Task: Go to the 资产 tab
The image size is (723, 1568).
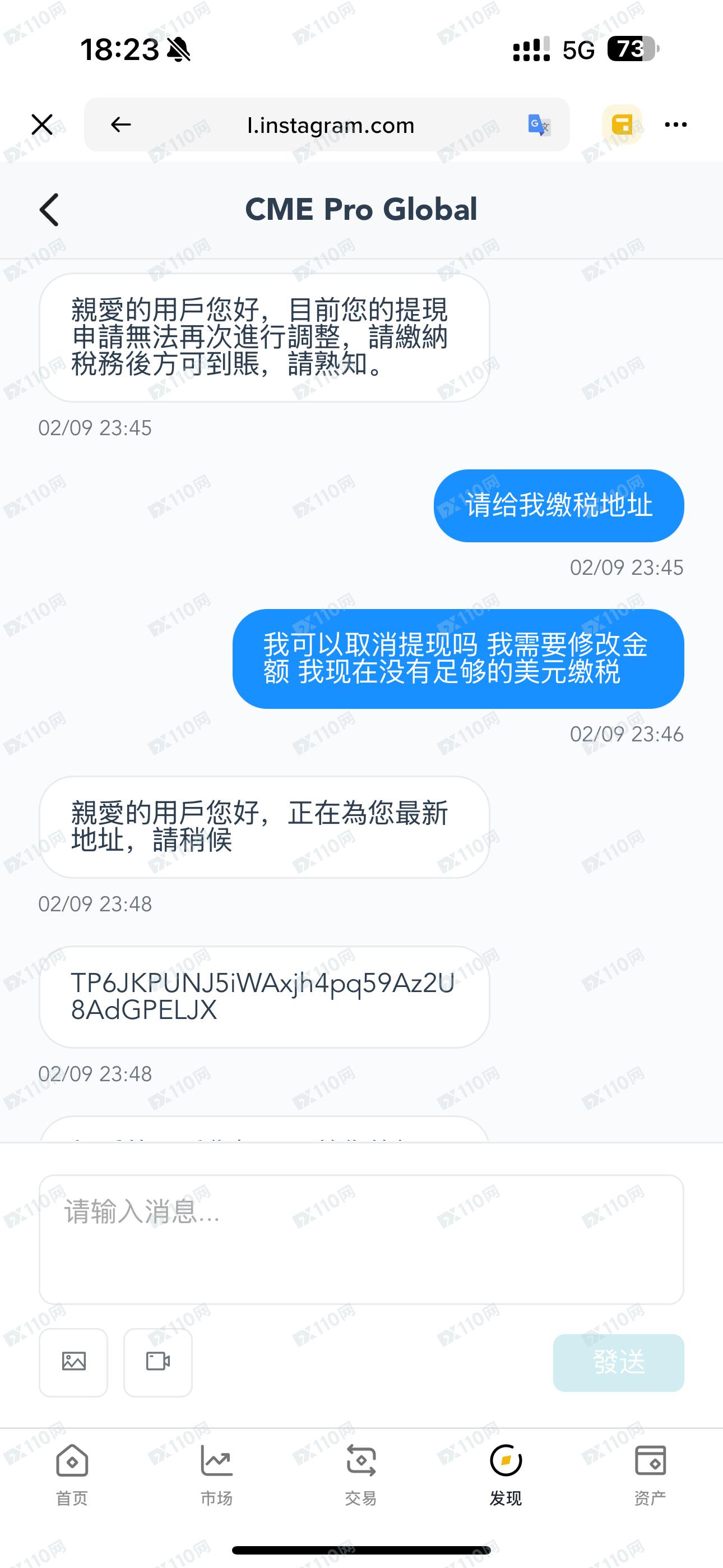Action: point(650,1474)
